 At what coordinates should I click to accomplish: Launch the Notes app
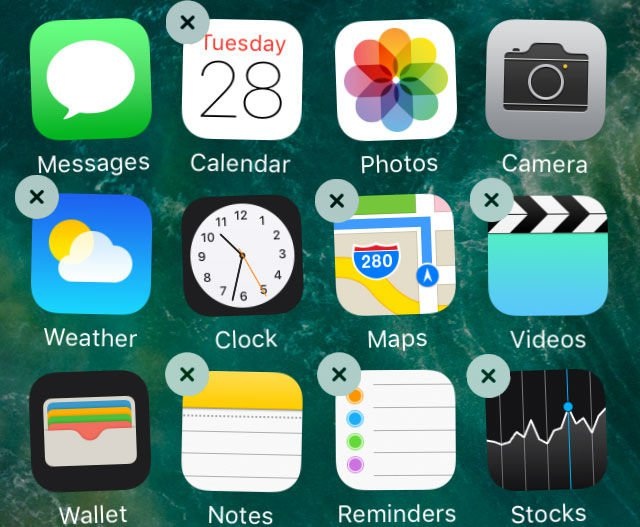pyautogui.click(x=242, y=430)
